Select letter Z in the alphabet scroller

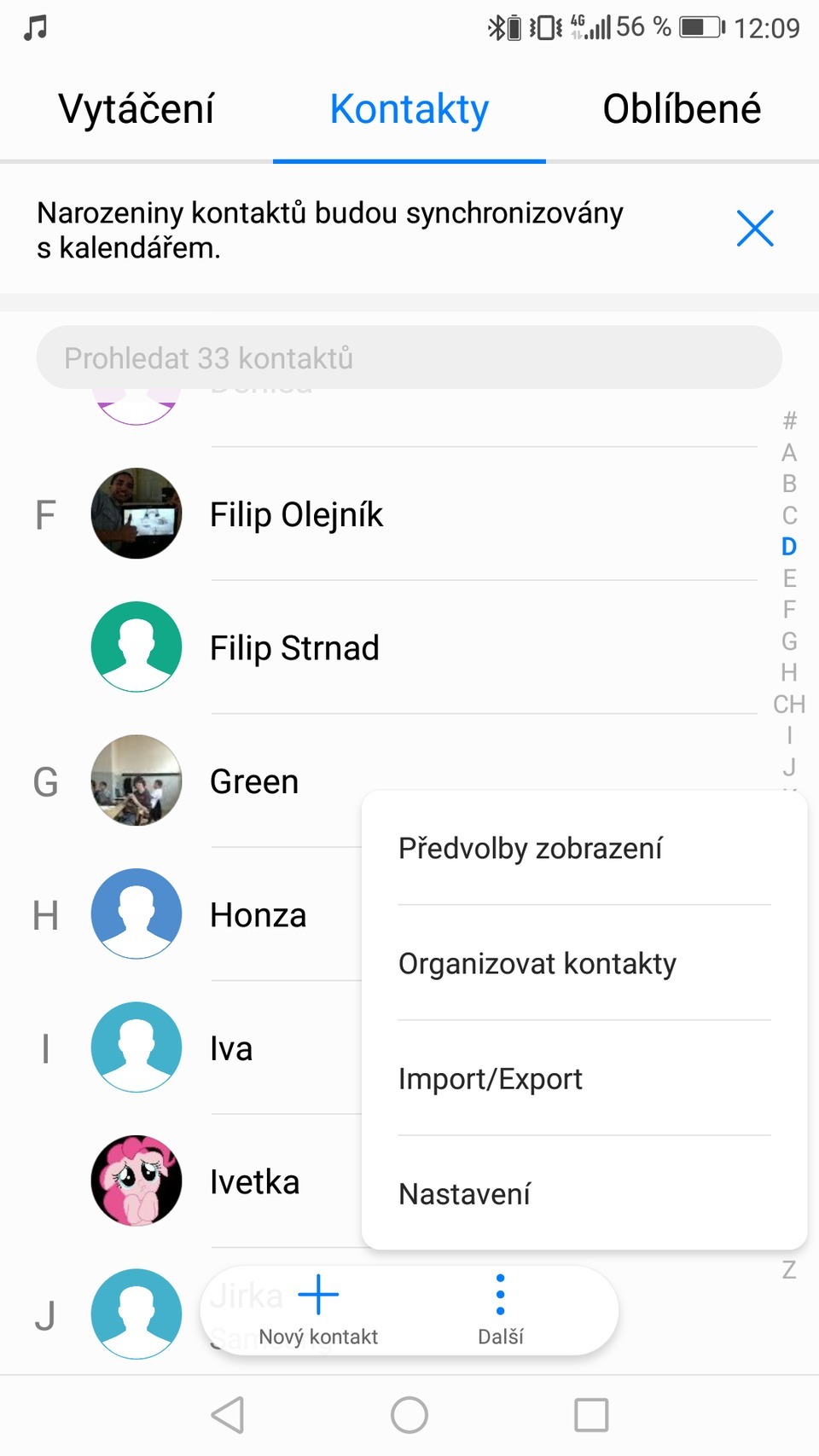click(x=788, y=1269)
